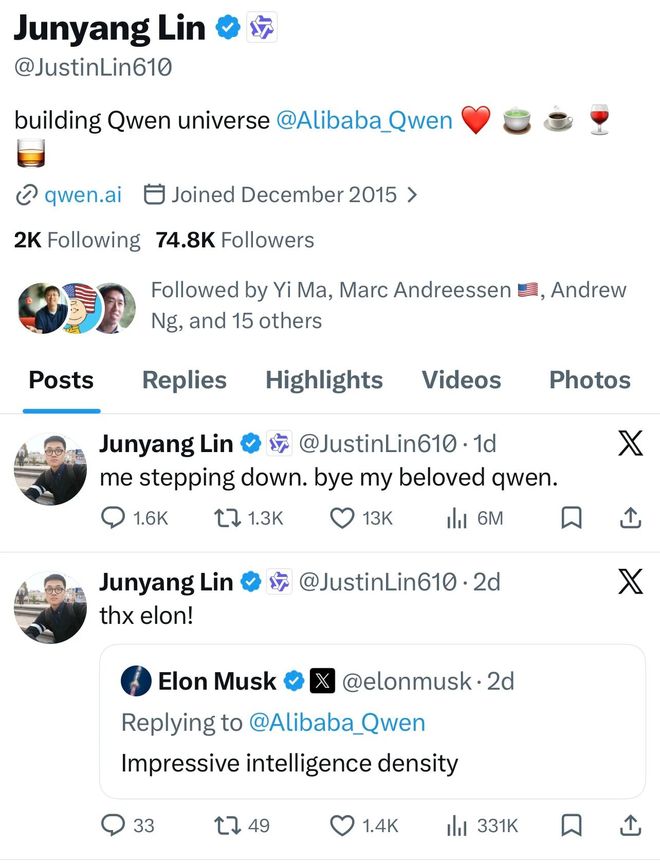
Task: Share the 'thx elon!' post
Action: [631, 825]
